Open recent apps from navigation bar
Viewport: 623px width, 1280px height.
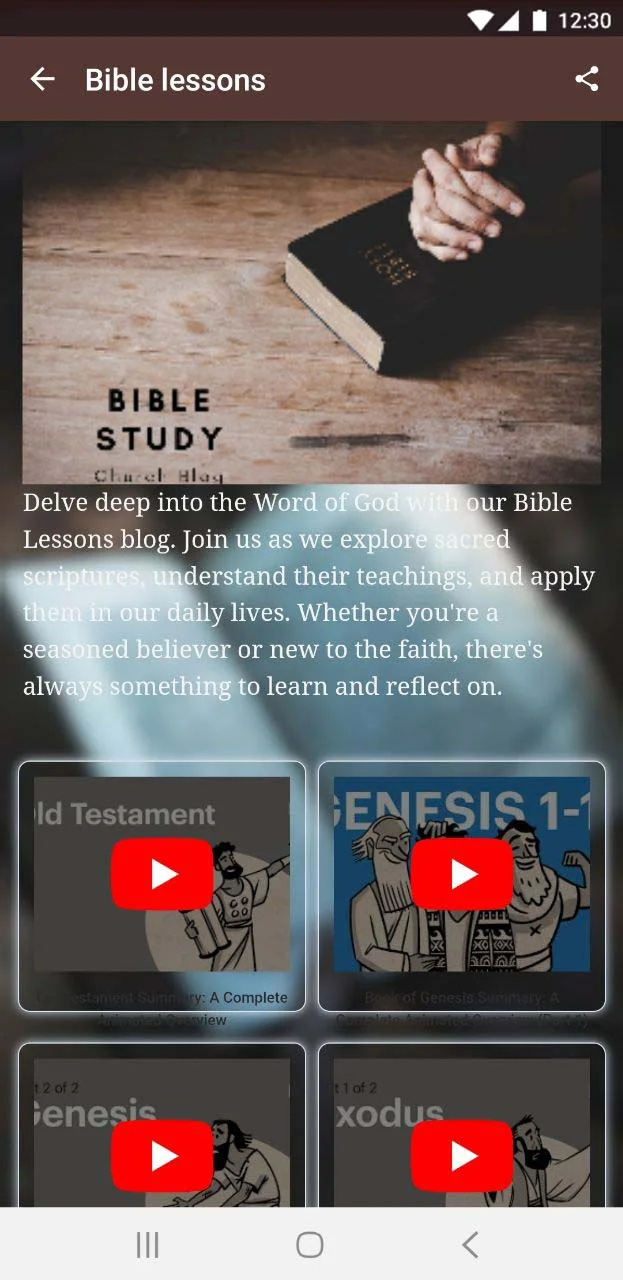point(148,1244)
